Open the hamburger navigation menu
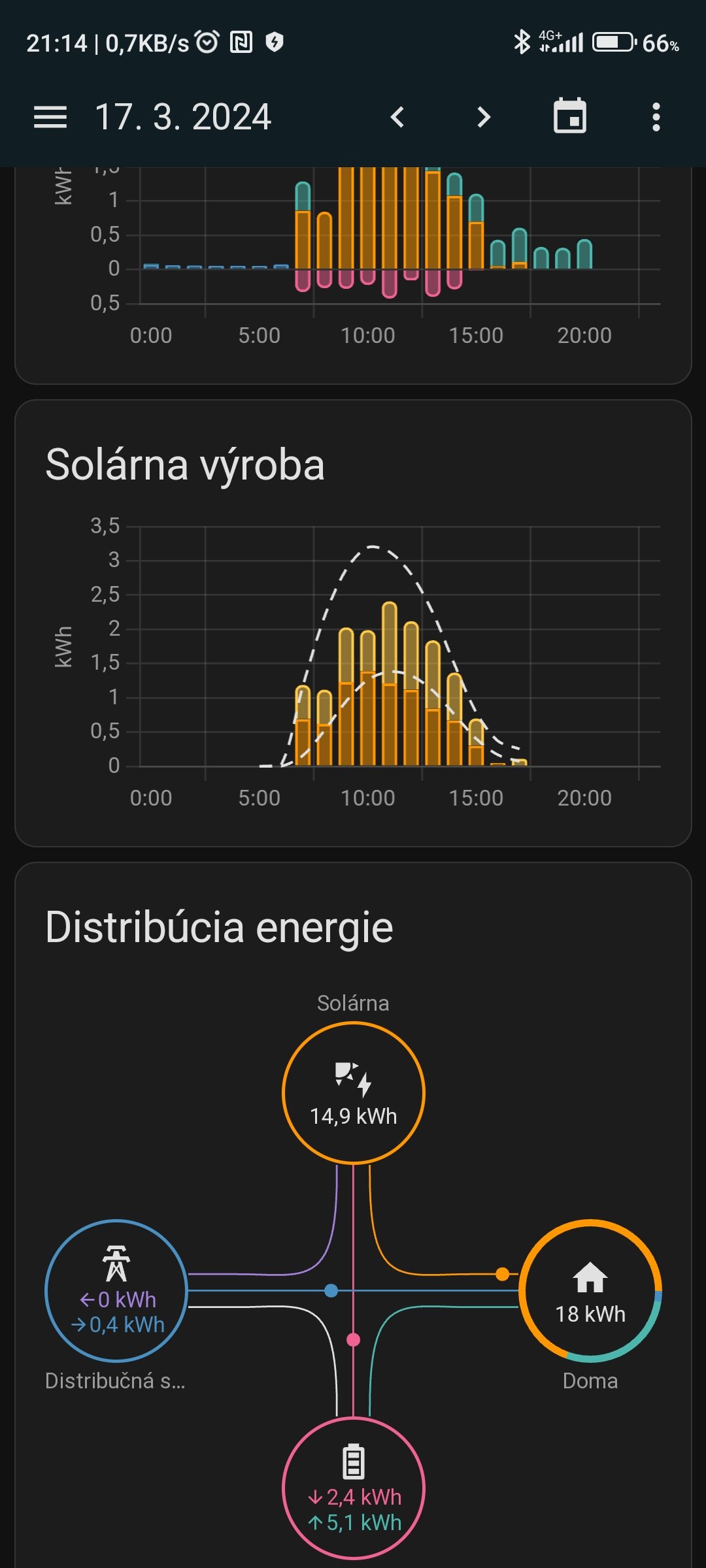Screen dimensions: 706x1568 pyautogui.click(x=50, y=118)
